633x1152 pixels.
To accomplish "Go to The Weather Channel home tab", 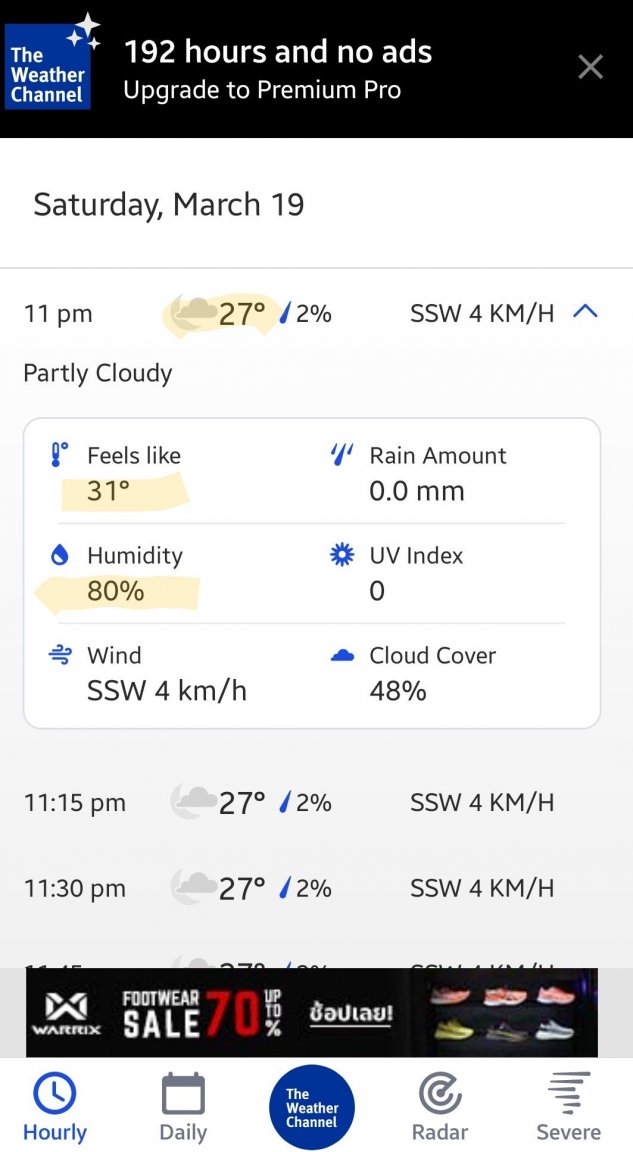I will click(312, 1107).
